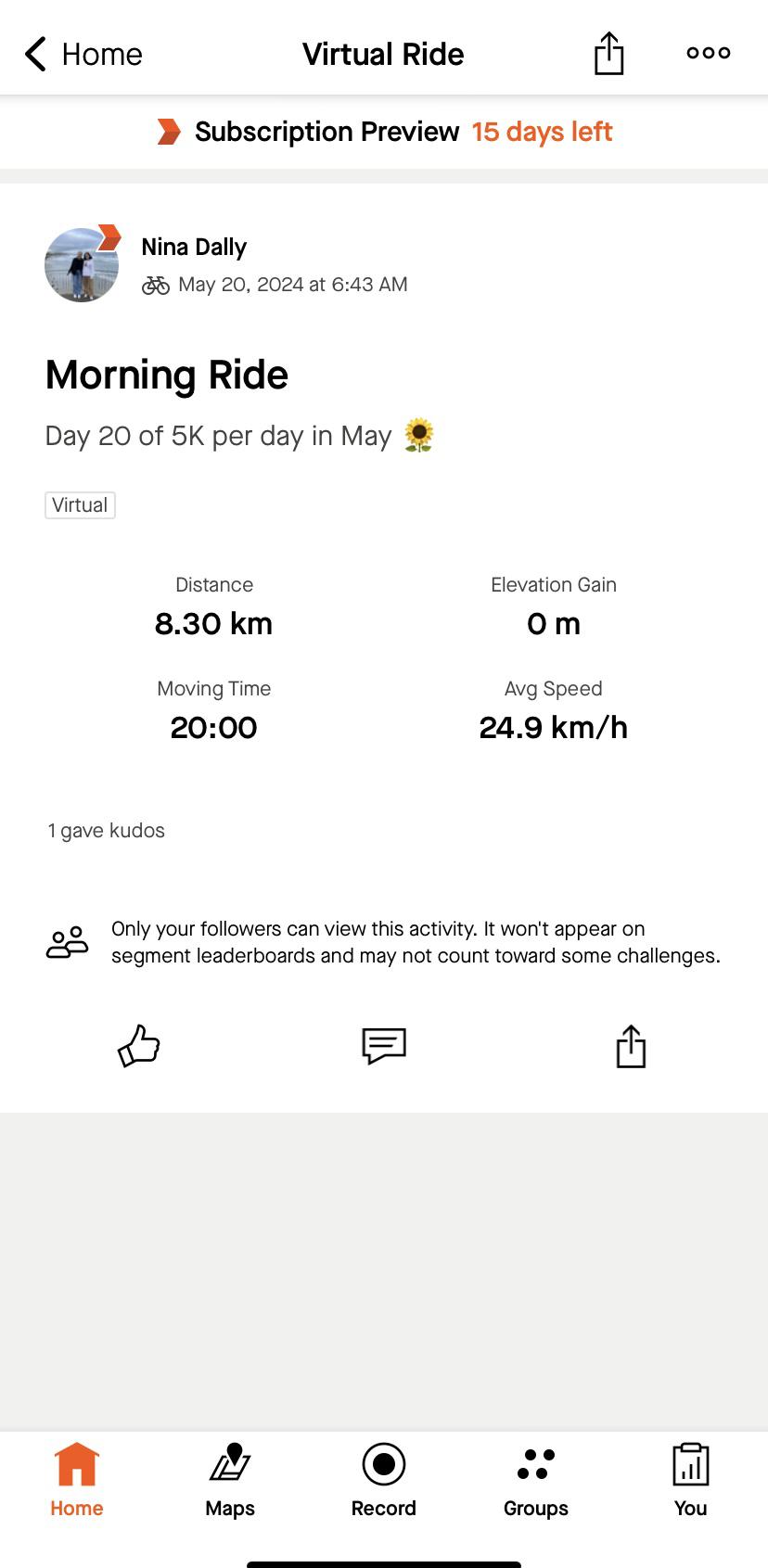This screenshot has height=1568, width=768.
Task: Go back to Home
Action: pyautogui.click(x=83, y=54)
